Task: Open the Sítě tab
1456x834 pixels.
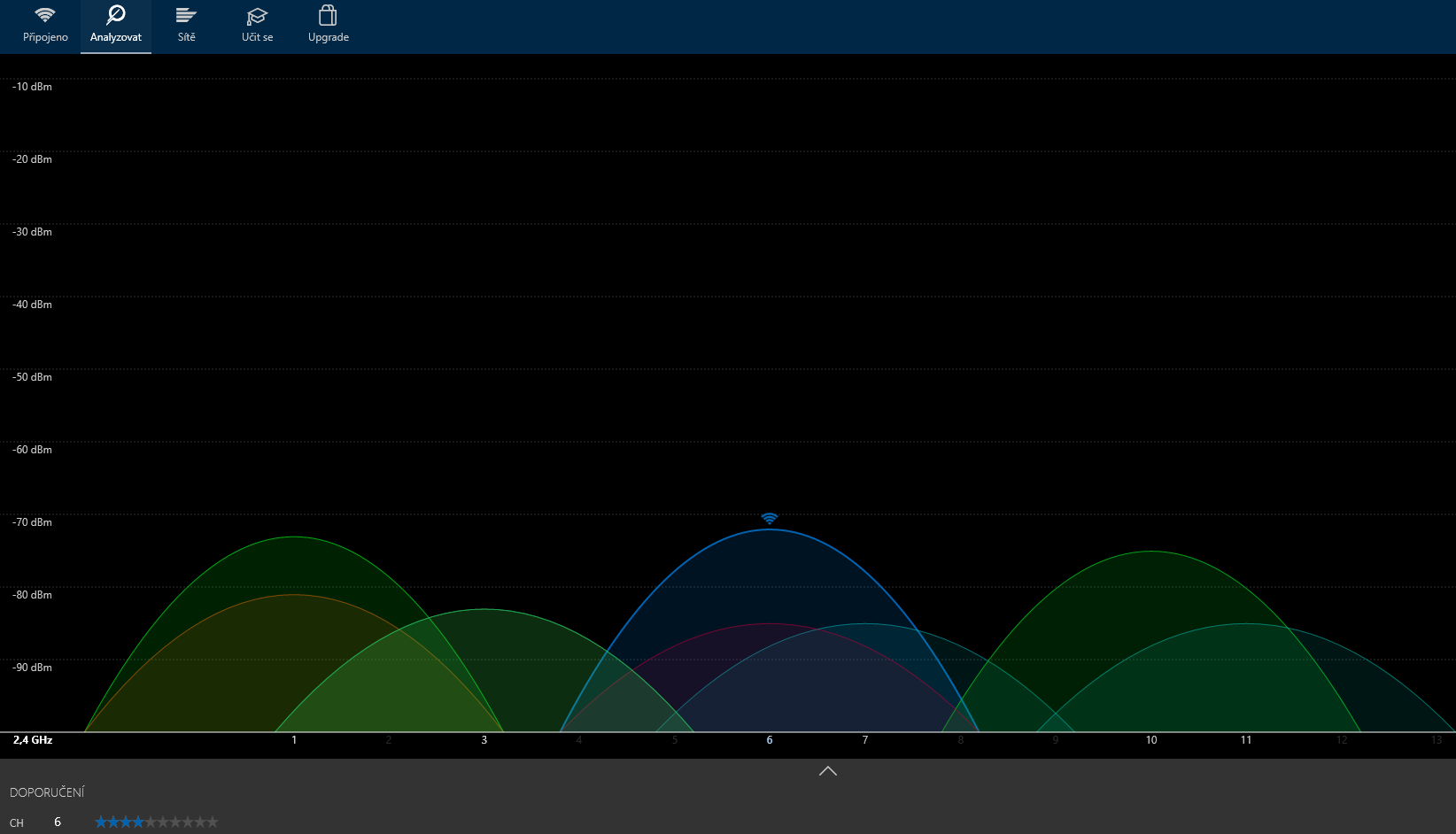Action: click(186, 25)
